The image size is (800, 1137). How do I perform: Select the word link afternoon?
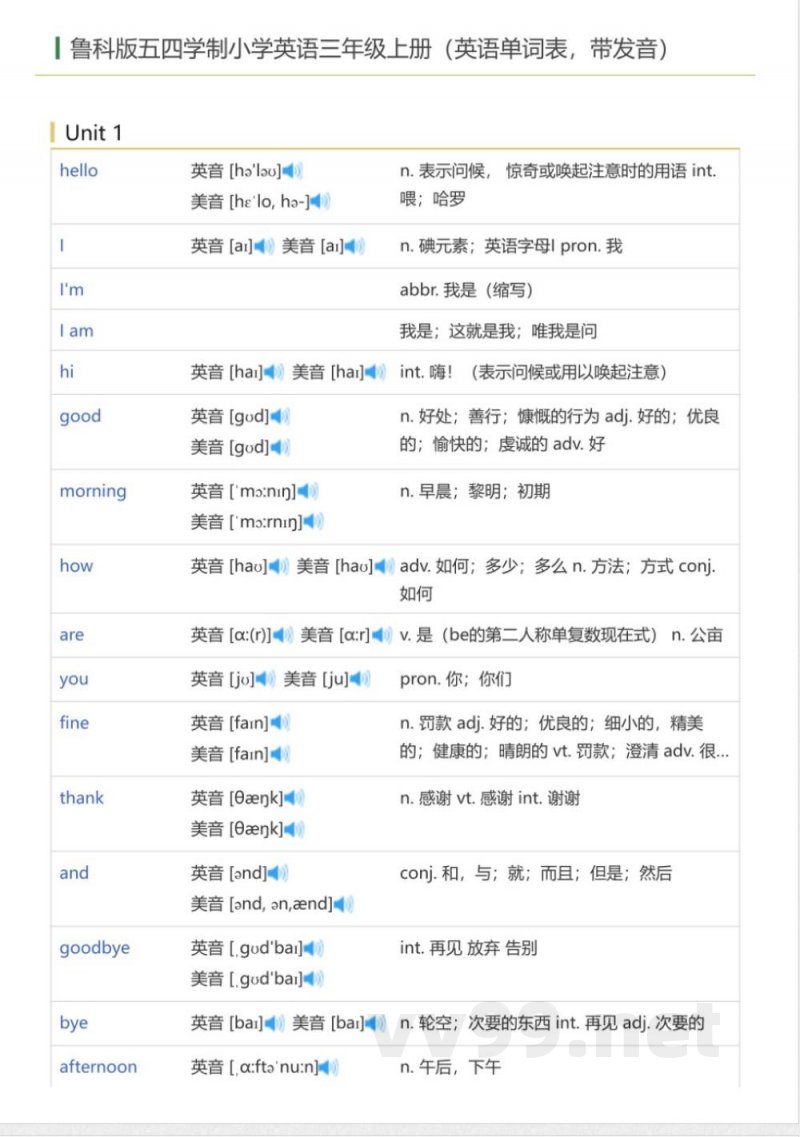point(96,1067)
